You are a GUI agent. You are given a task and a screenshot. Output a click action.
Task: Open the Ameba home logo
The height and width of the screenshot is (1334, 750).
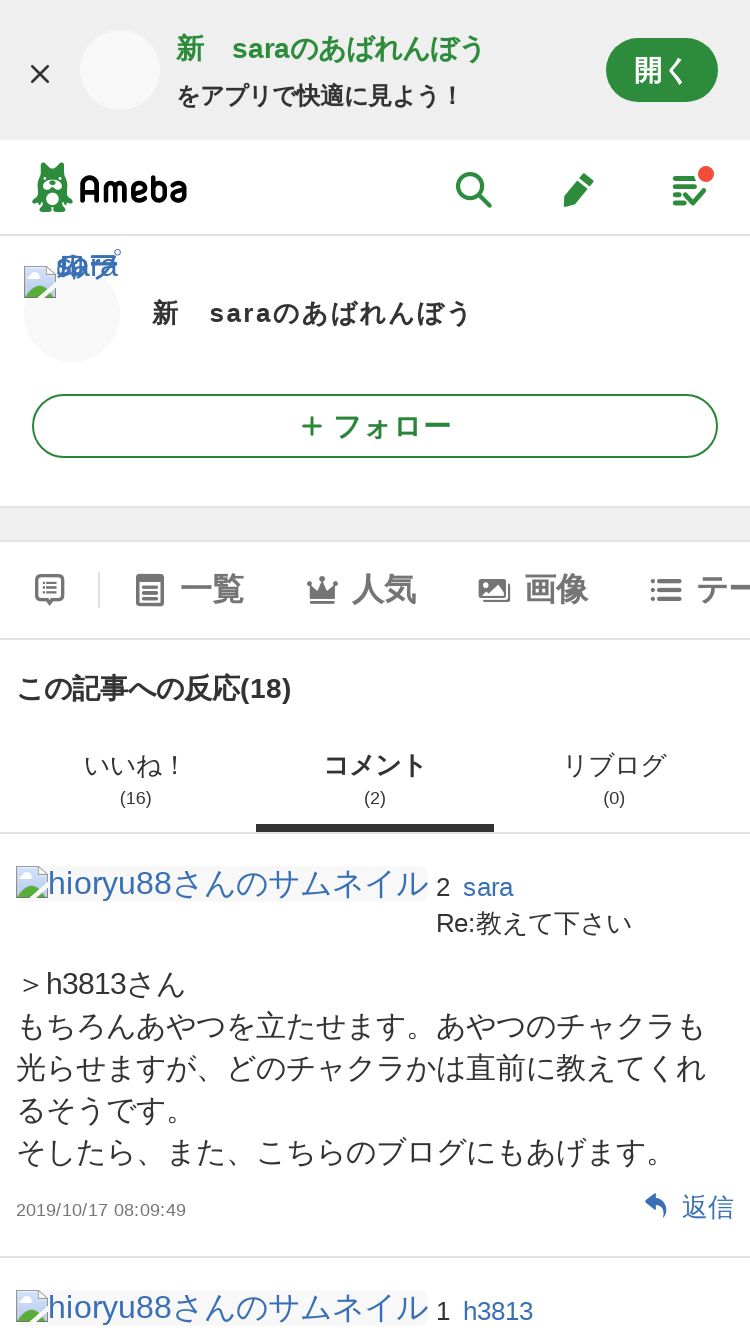point(110,187)
